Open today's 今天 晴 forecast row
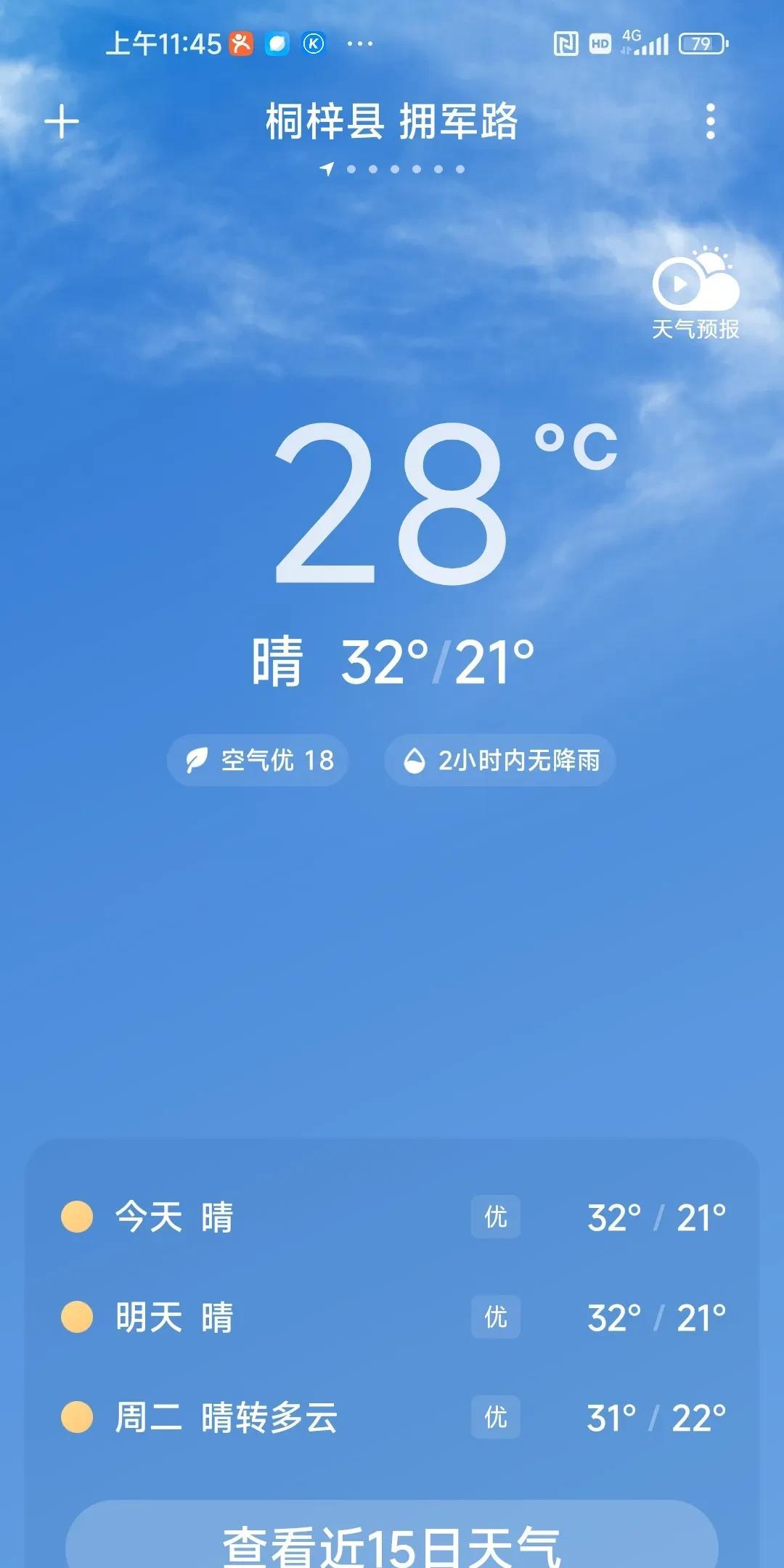This screenshot has height=1568, width=784. [x=392, y=1217]
